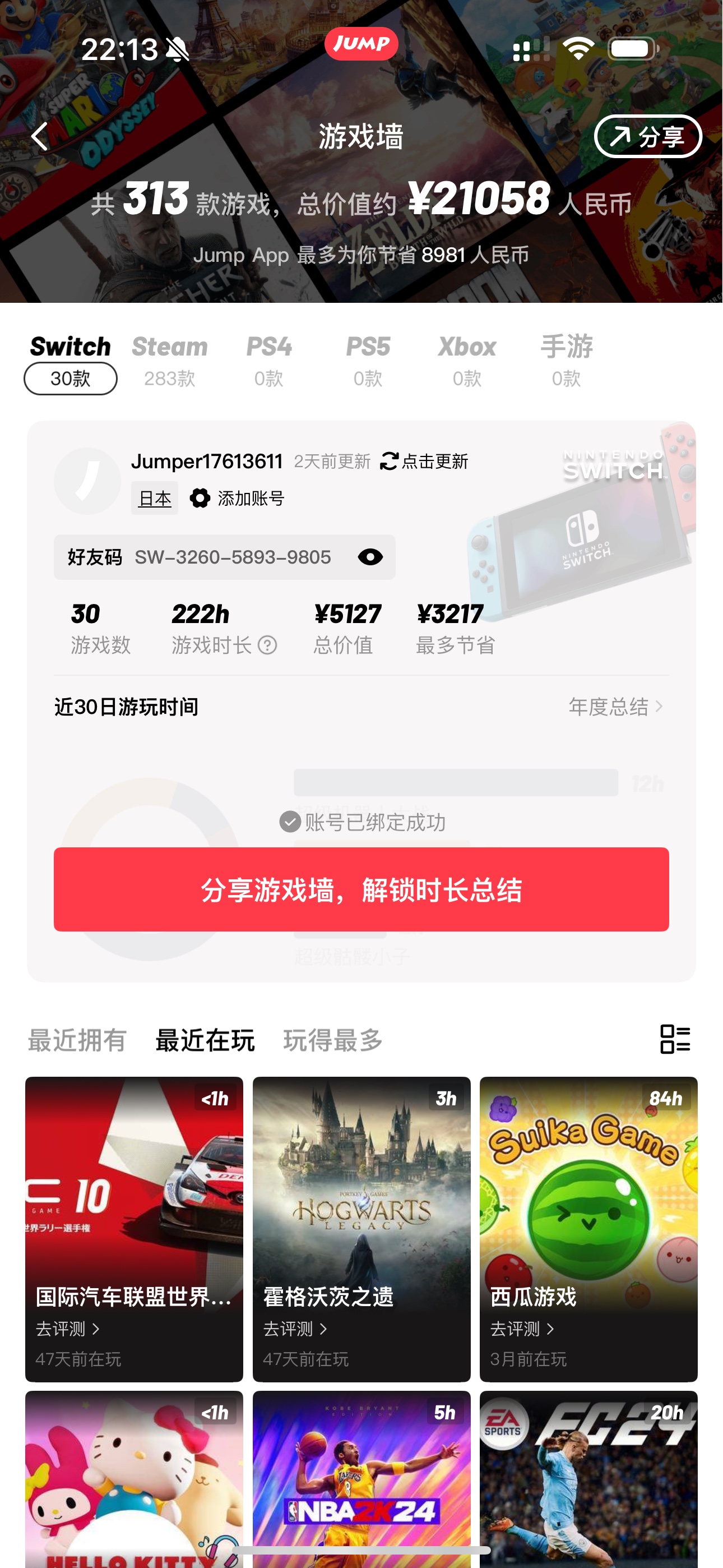Switch to the 玩得最多 tab
Viewport: 723px width, 1568px height.
pos(332,1040)
